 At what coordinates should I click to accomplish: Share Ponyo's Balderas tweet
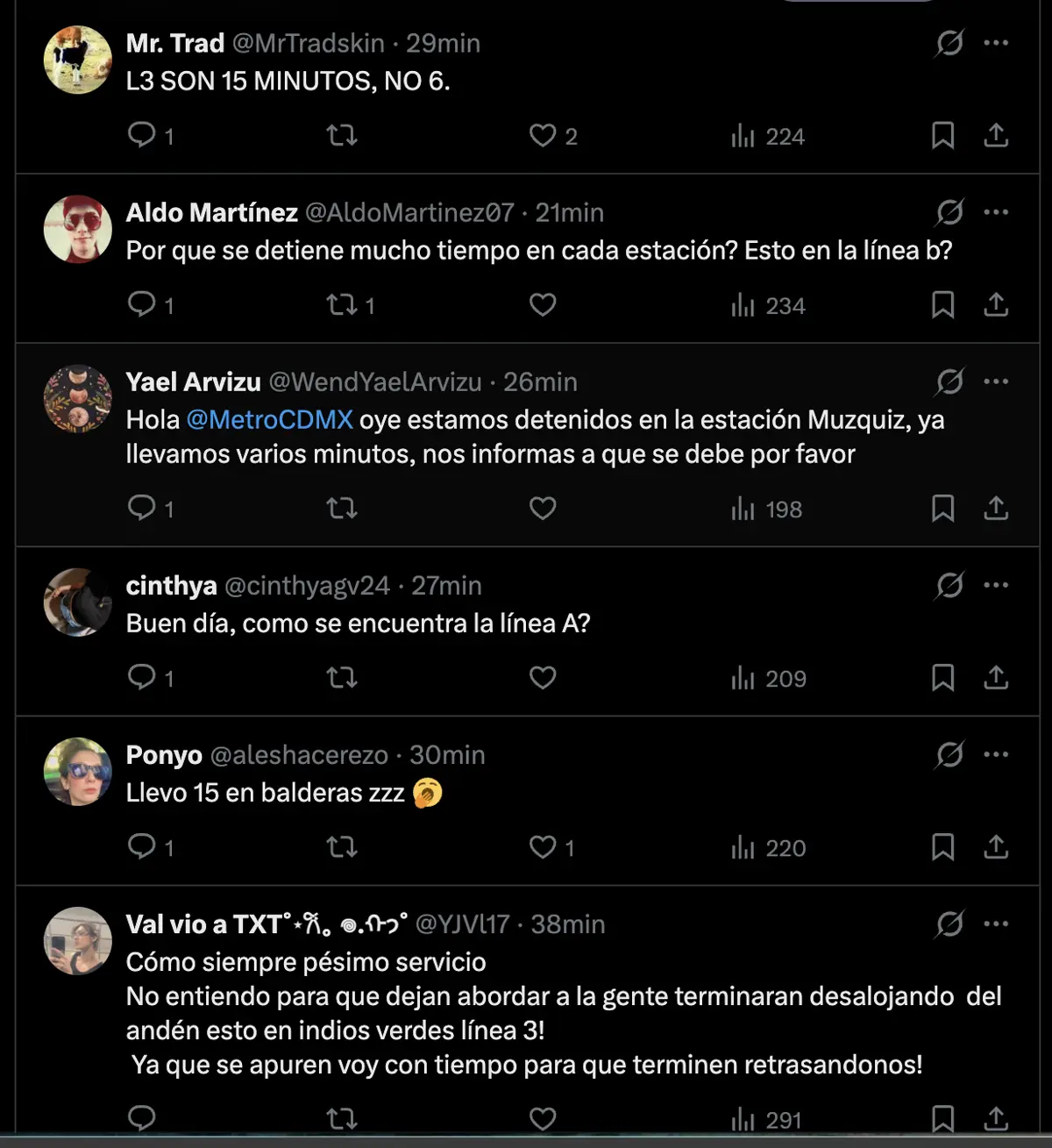(x=996, y=848)
